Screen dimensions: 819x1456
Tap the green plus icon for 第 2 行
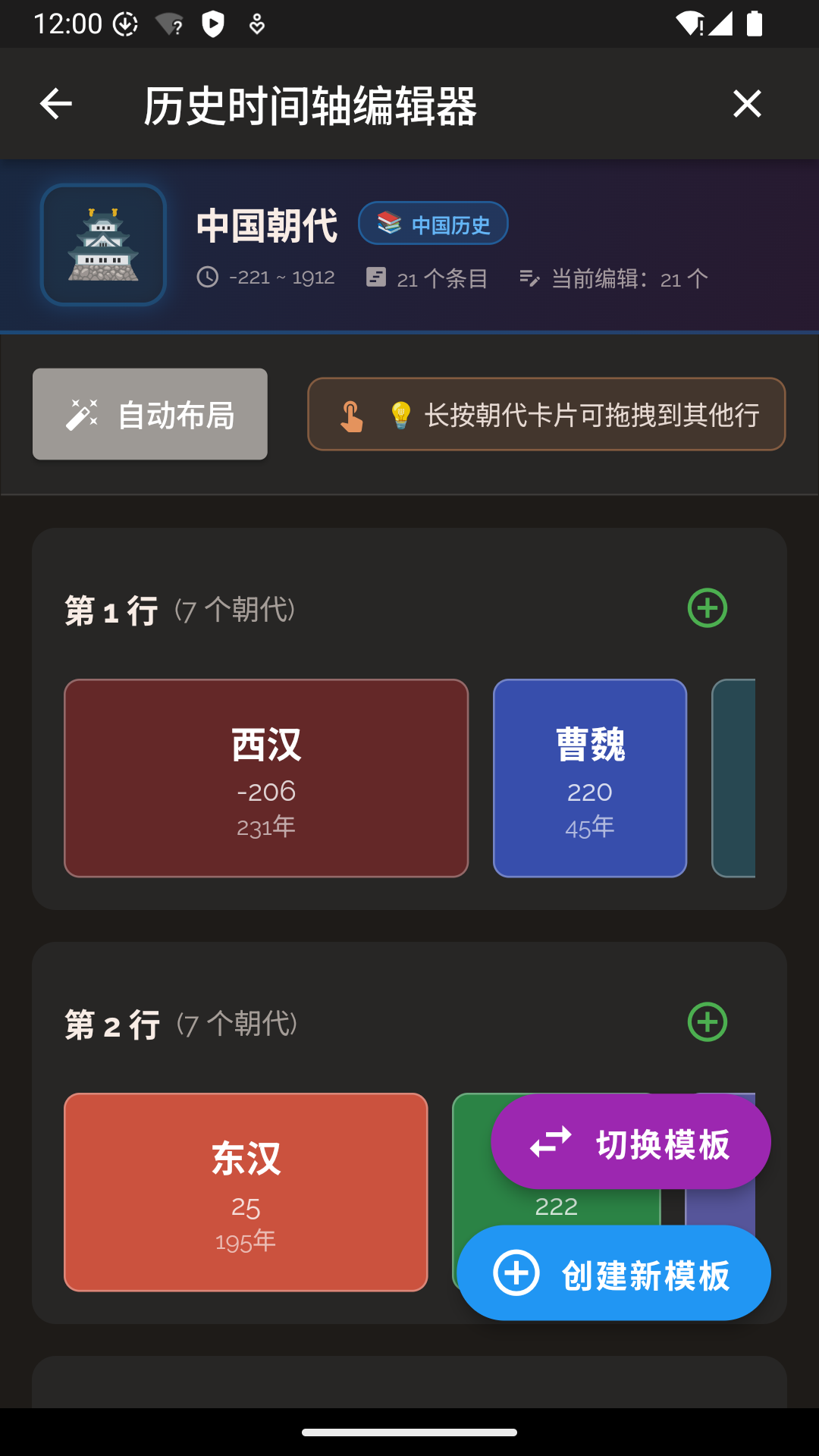pyautogui.click(x=706, y=1023)
